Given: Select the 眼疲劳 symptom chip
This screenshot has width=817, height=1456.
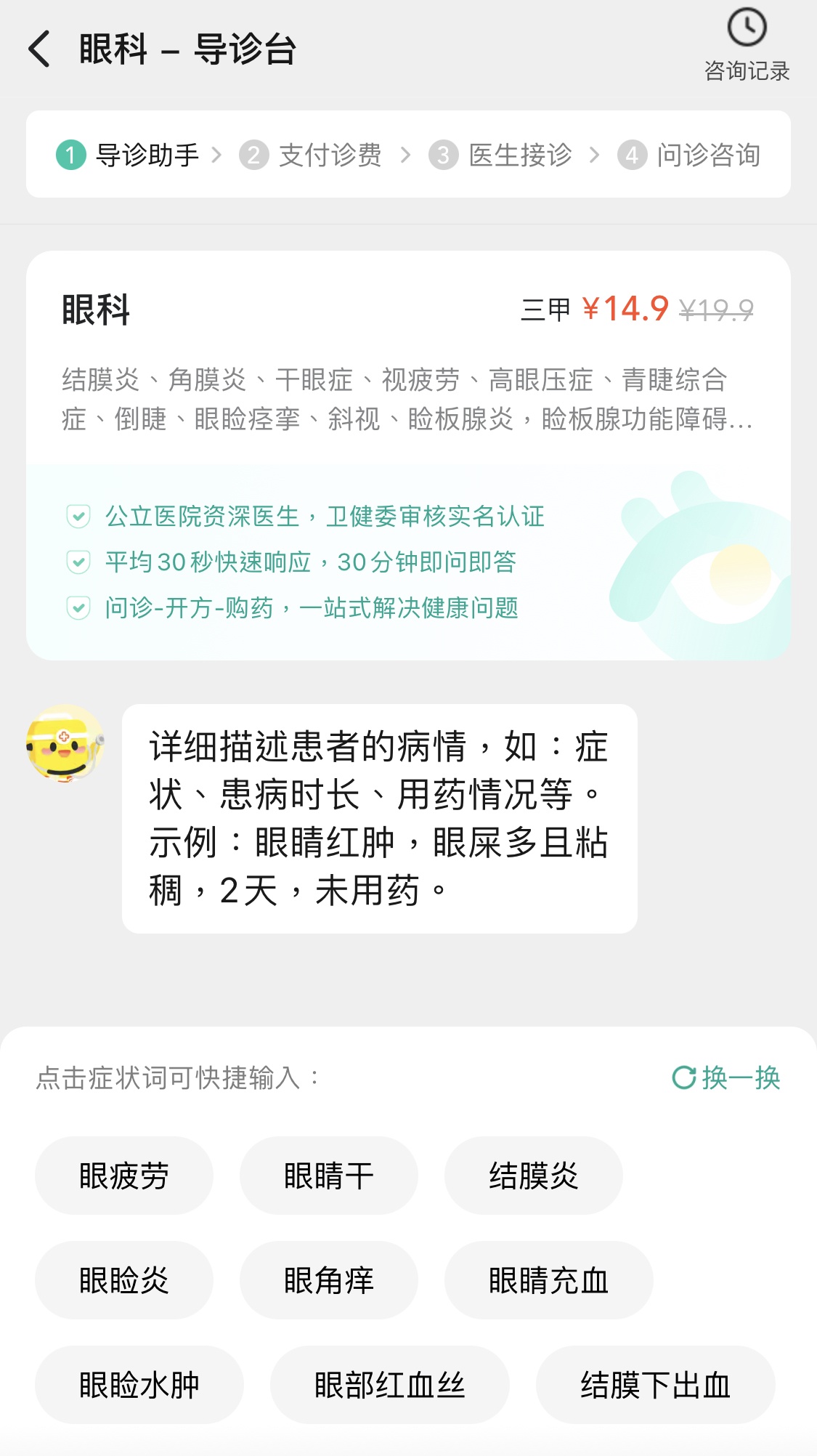Looking at the screenshot, I should pyautogui.click(x=124, y=1176).
